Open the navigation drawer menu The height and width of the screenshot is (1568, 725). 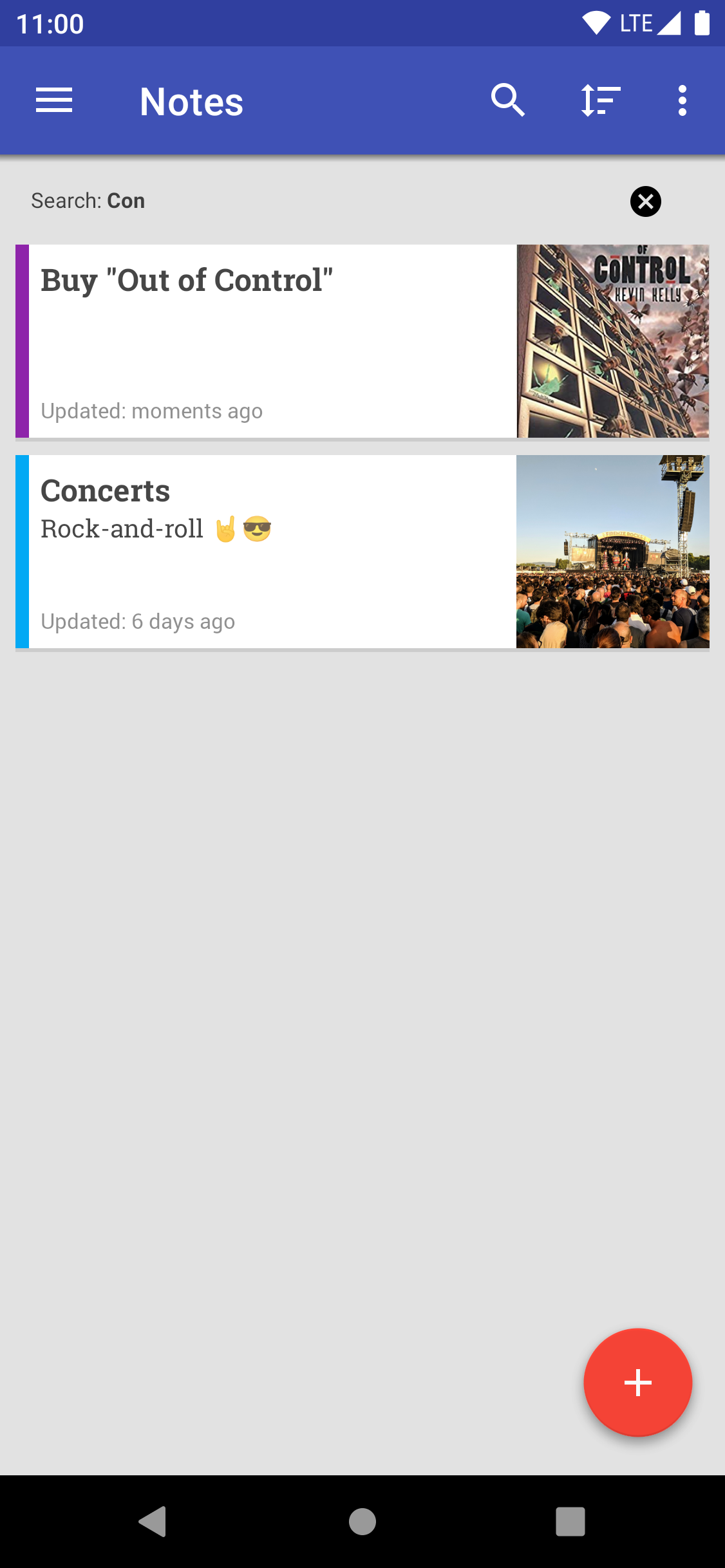[54, 101]
